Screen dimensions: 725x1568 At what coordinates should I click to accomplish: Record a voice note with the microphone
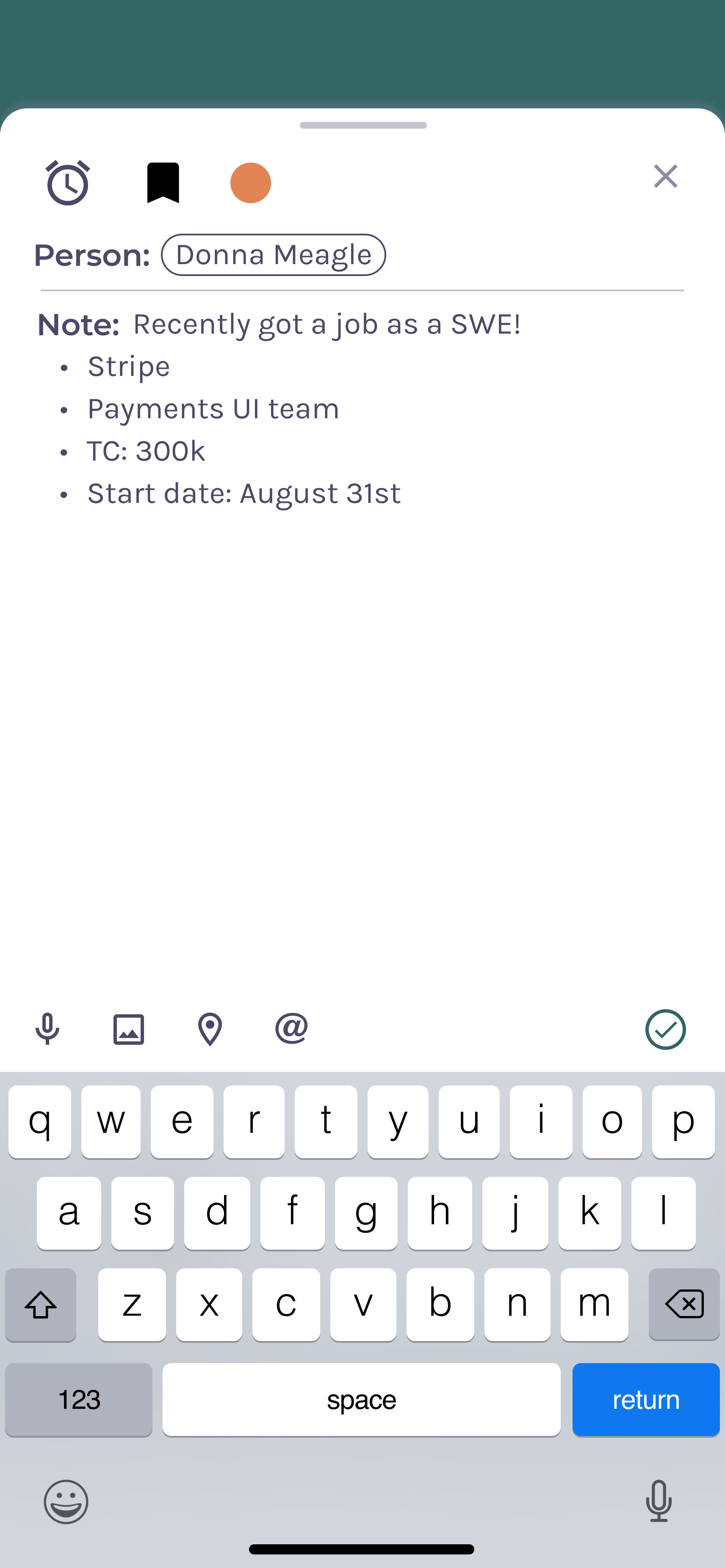(47, 1029)
